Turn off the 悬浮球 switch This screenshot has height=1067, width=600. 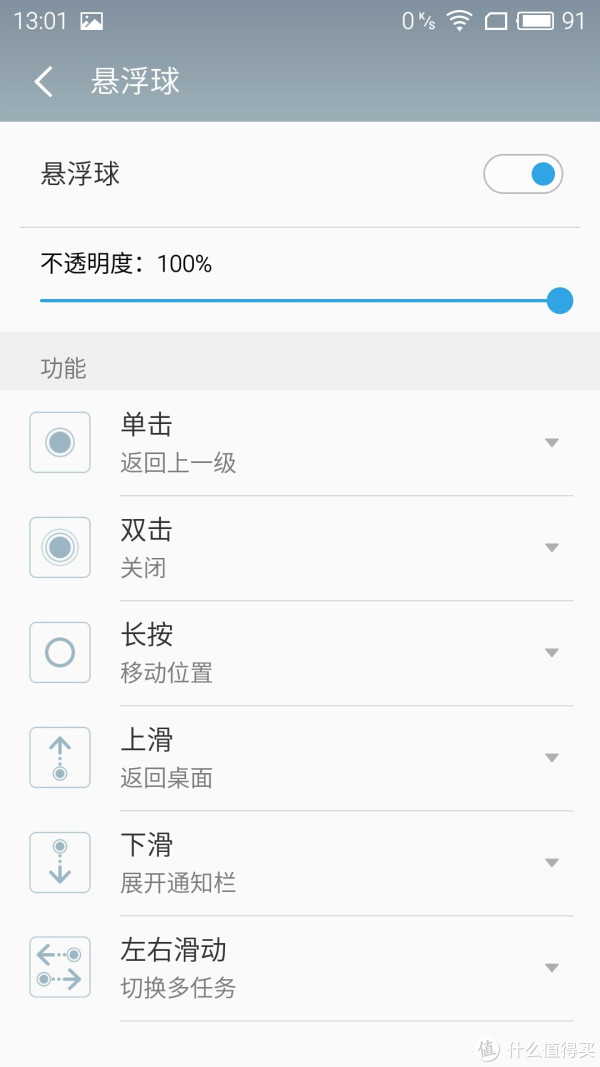point(523,174)
